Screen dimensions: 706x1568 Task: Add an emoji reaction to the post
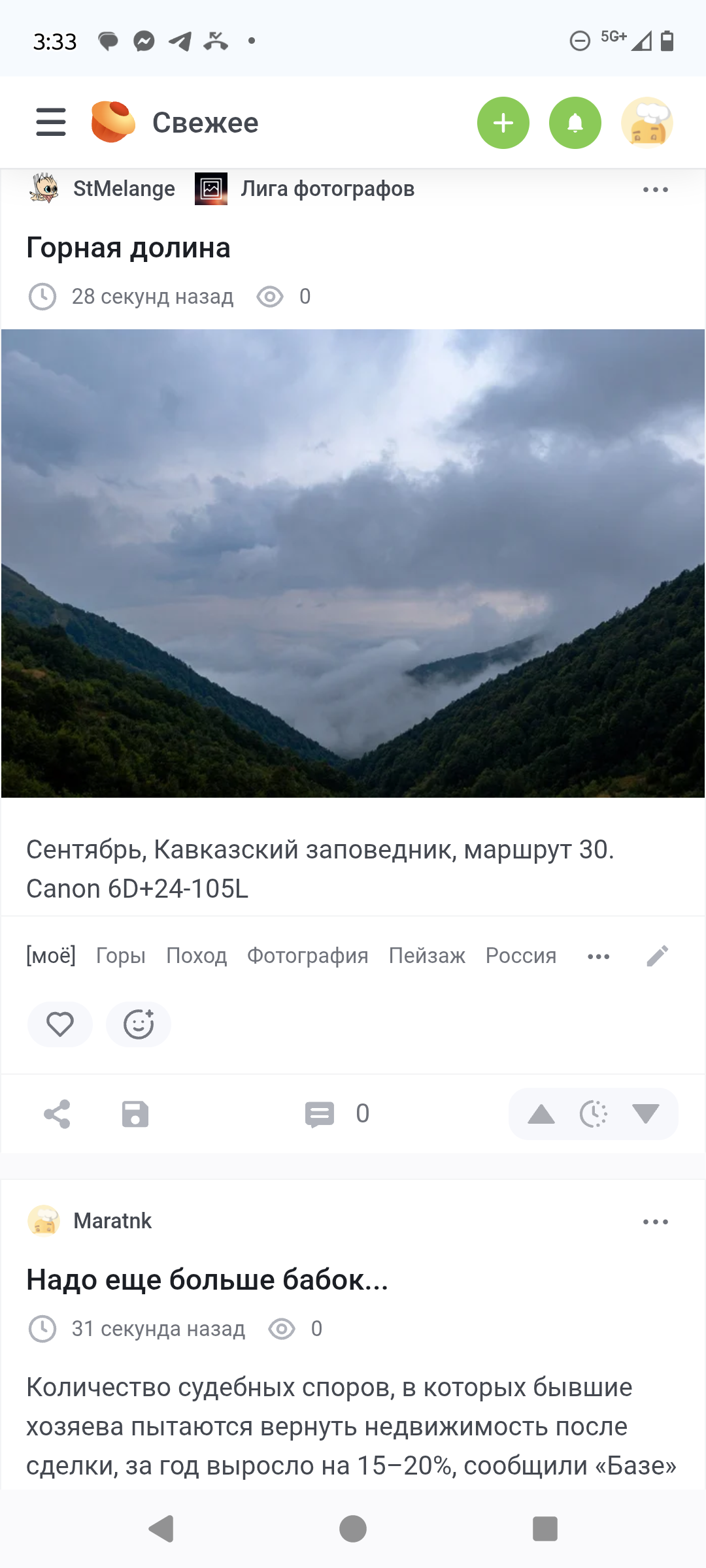139,1024
